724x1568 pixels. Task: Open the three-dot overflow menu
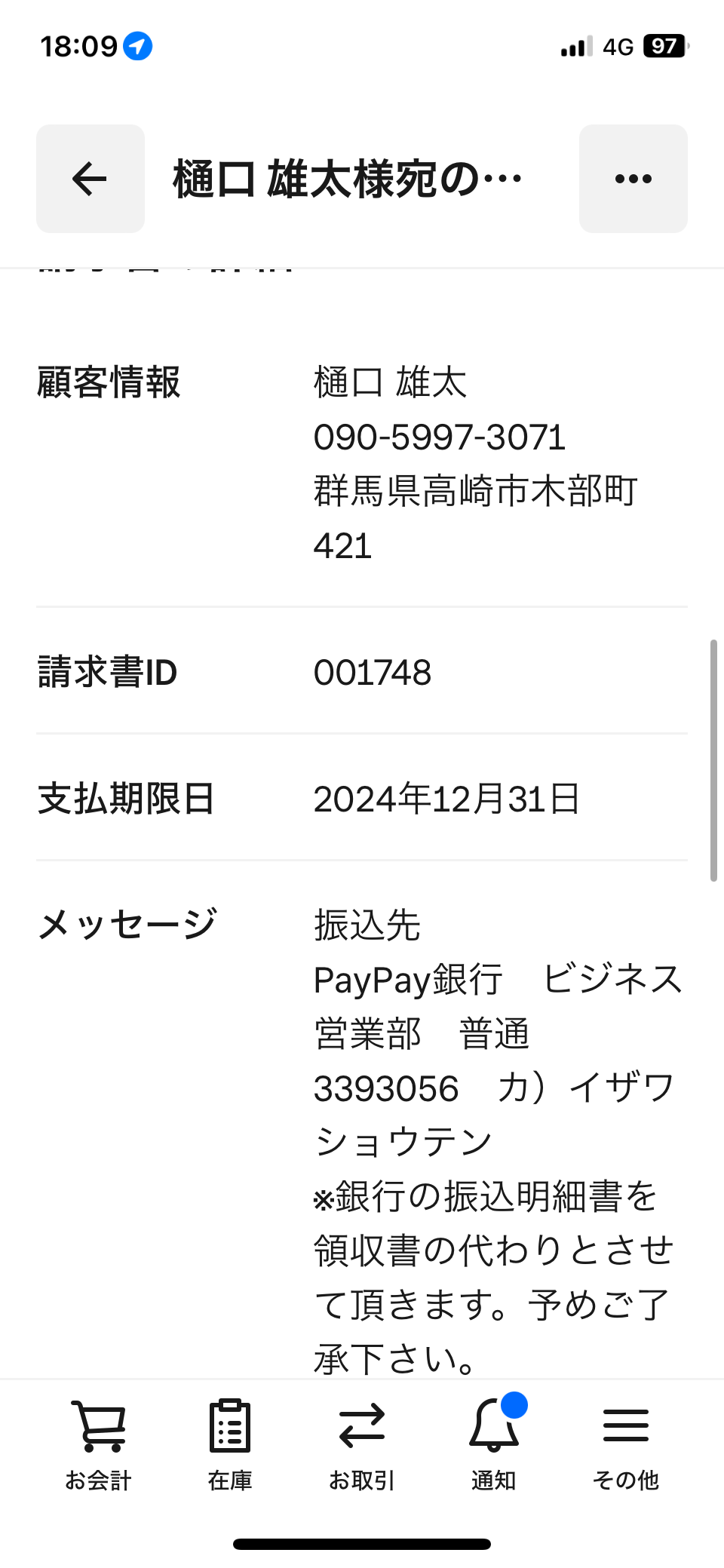click(633, 179)
